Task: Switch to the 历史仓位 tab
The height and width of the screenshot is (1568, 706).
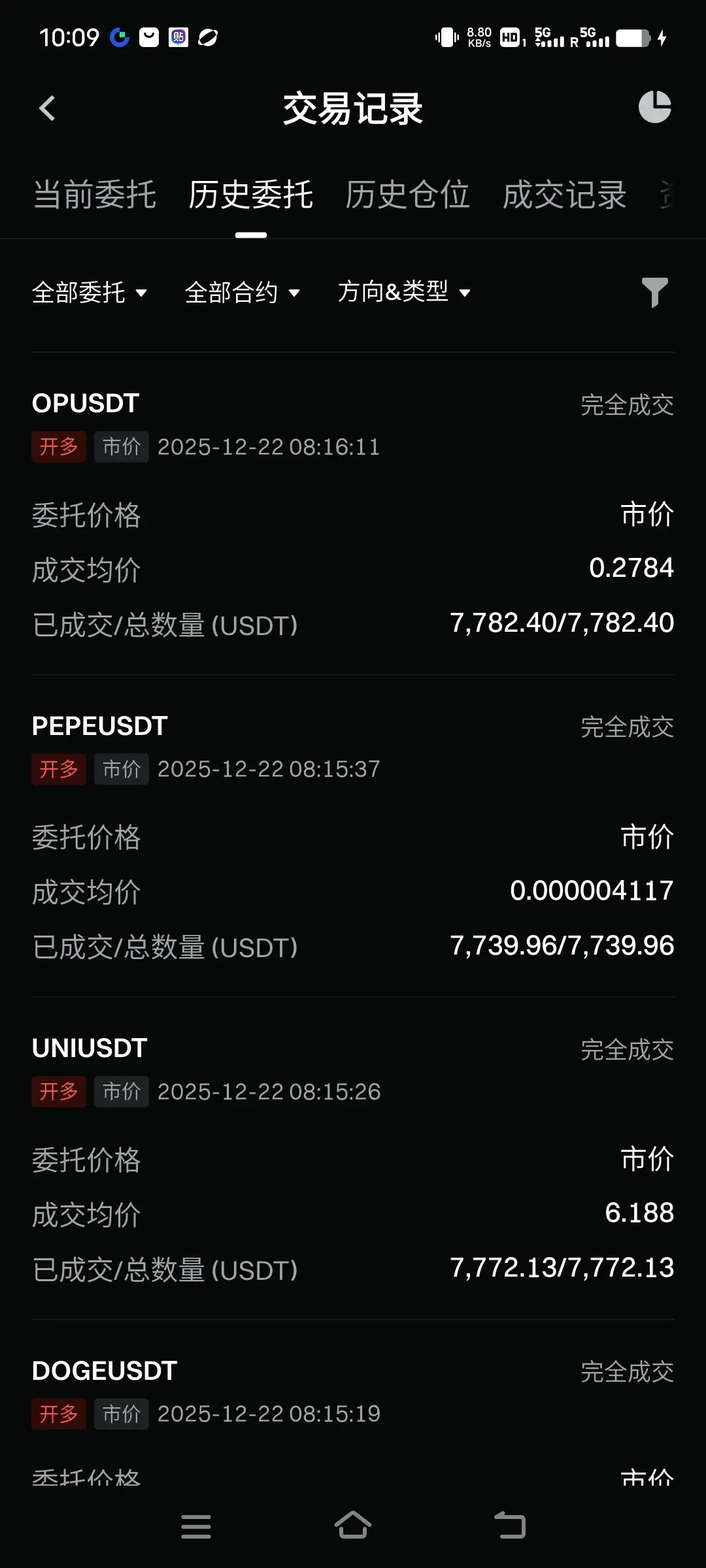Action: click(407, 195)
